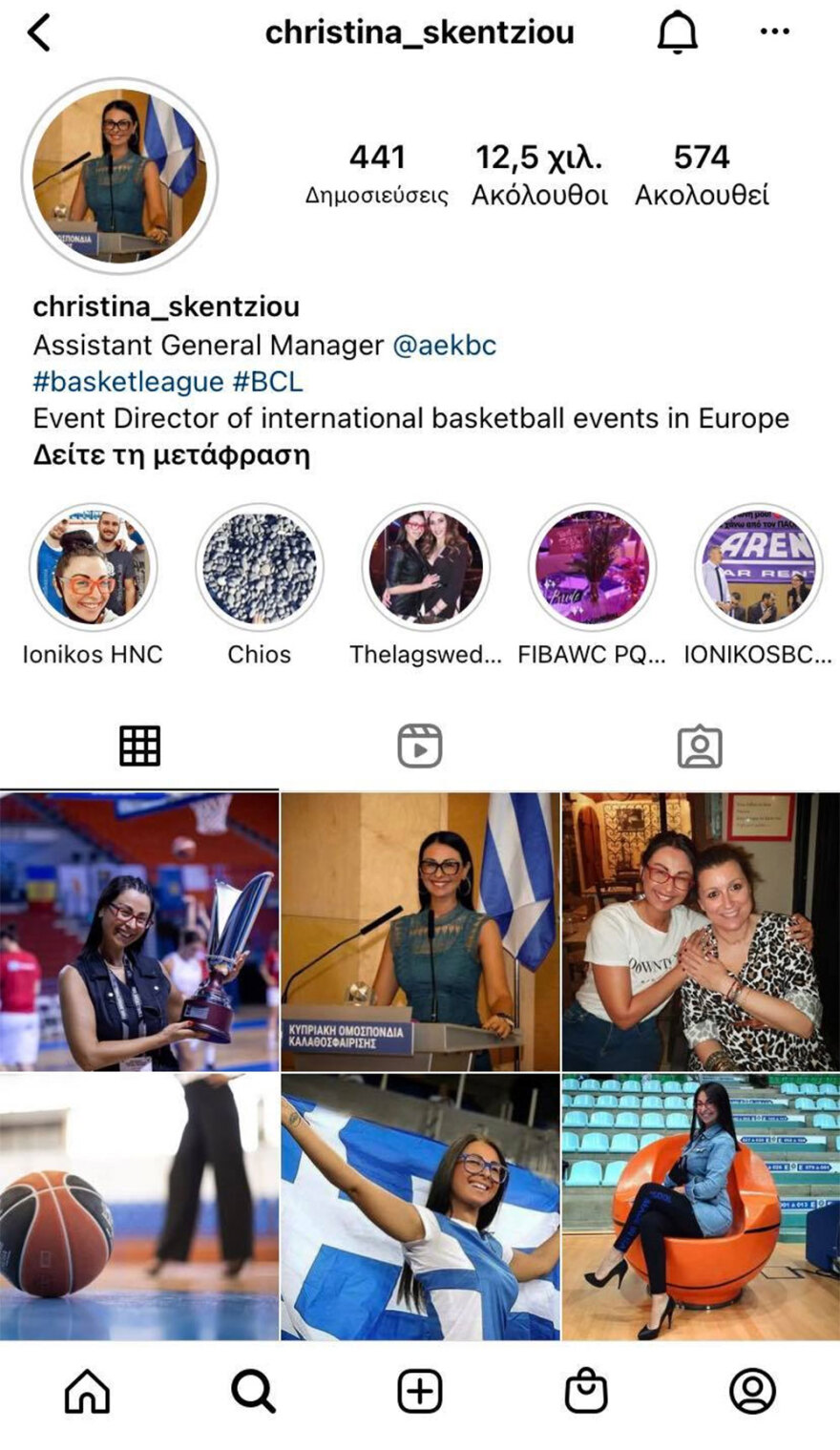
Task: Switch to the tagged photos tab
Action: (700, 746)
